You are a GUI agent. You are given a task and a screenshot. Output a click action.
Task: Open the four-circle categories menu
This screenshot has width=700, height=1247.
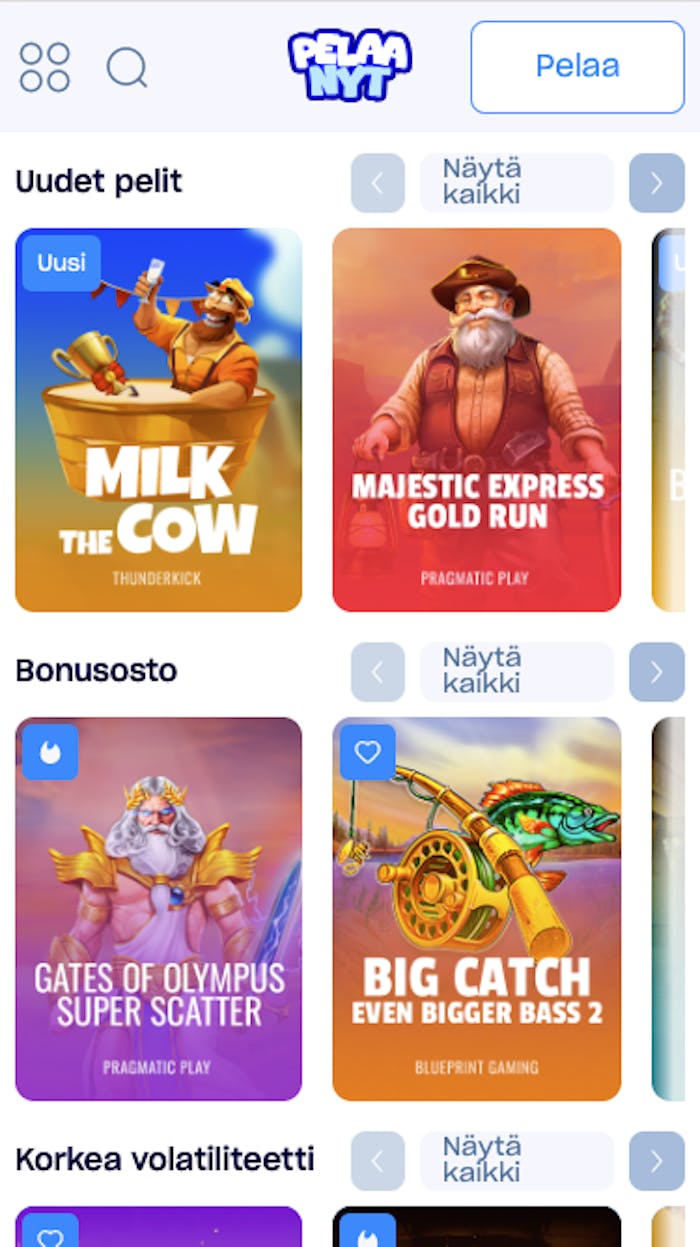click(x=45, y=67)
